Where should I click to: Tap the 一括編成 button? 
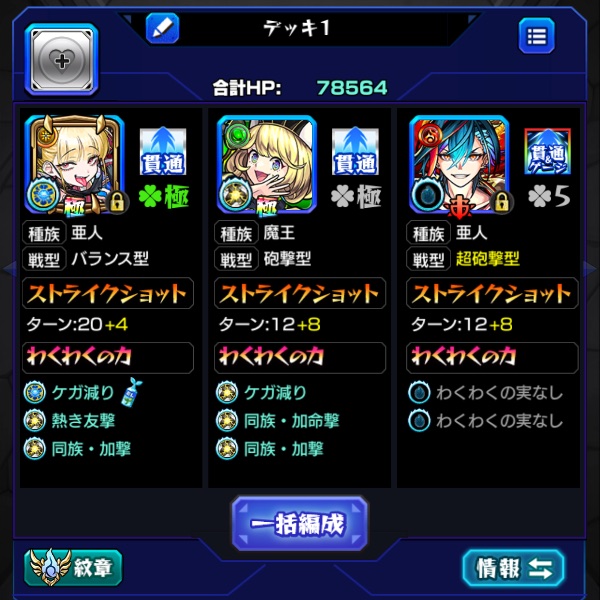coord(300,523)
